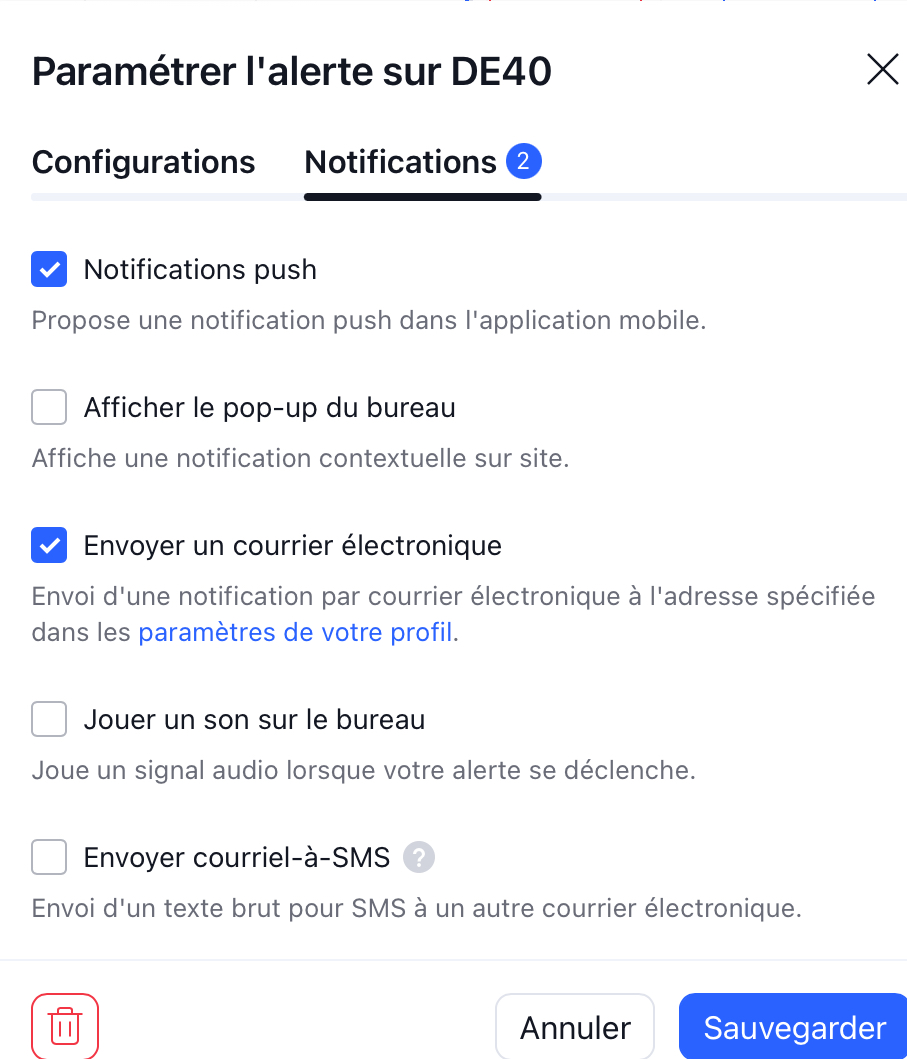Uncheck Notifications push
The height and width of the screenshot is (1059, 907).
(49, 270)
